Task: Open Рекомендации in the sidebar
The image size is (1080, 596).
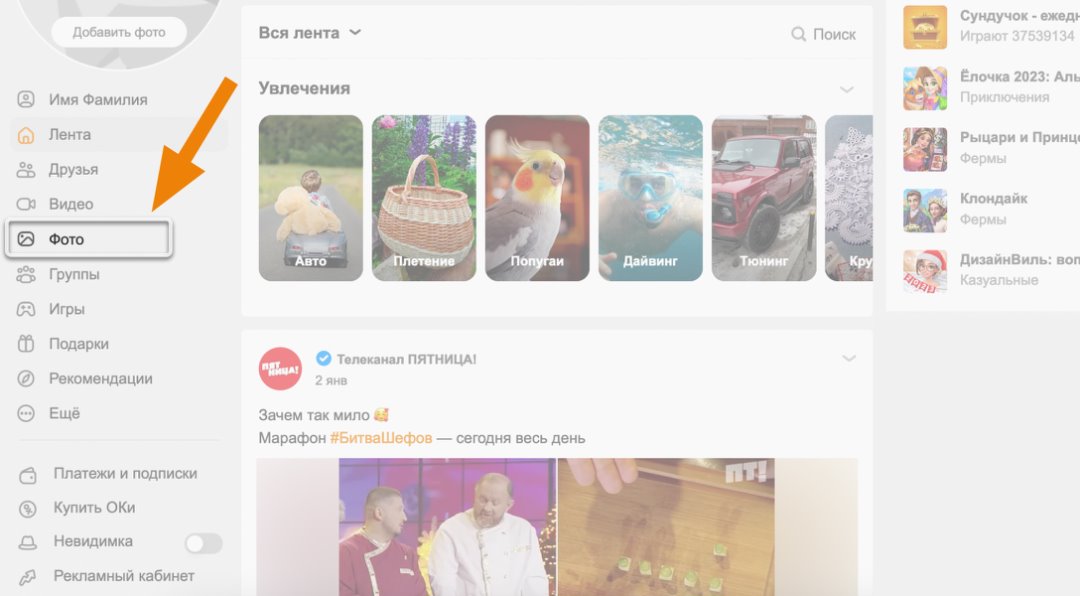Action: point(100,379)
